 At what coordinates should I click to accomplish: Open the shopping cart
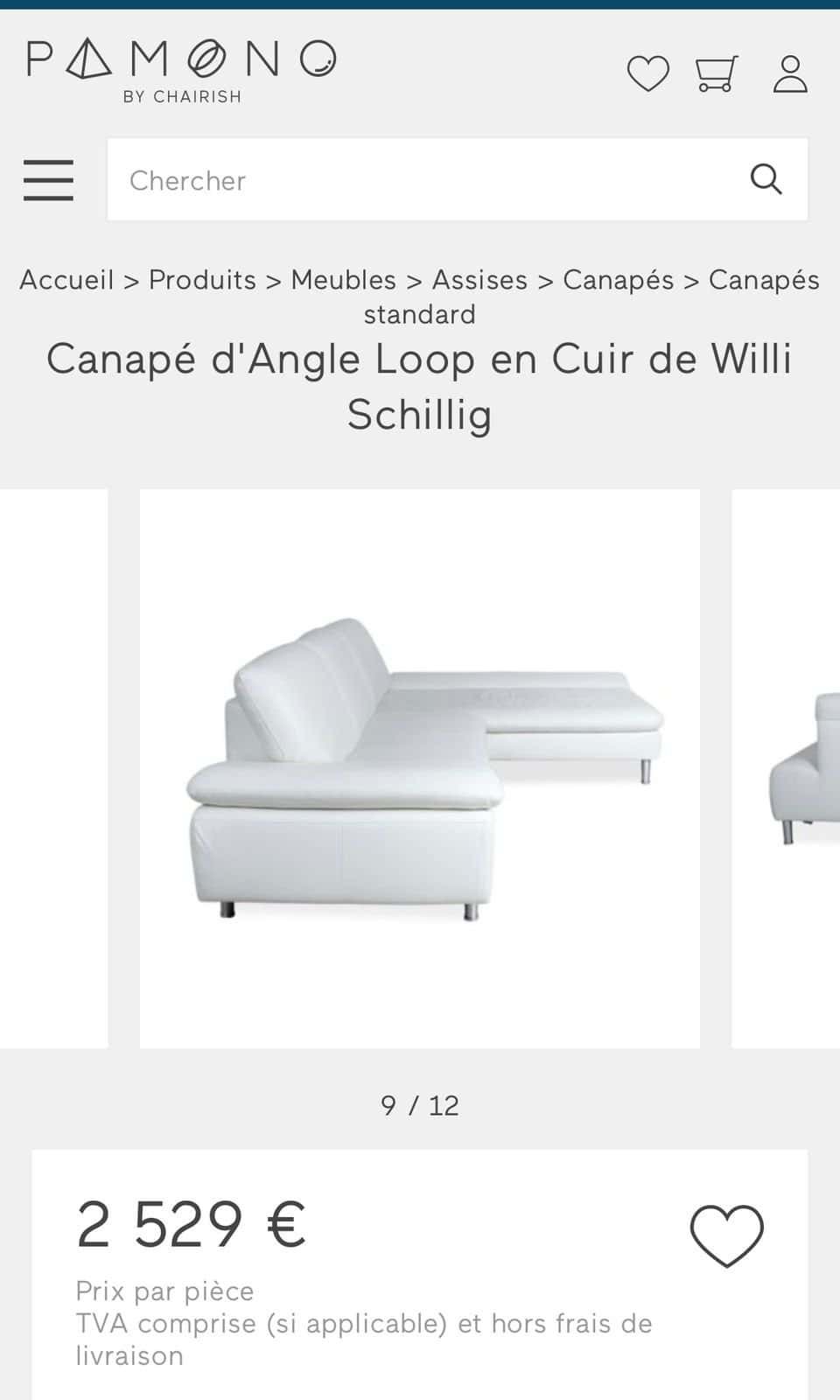coord(717,73)
